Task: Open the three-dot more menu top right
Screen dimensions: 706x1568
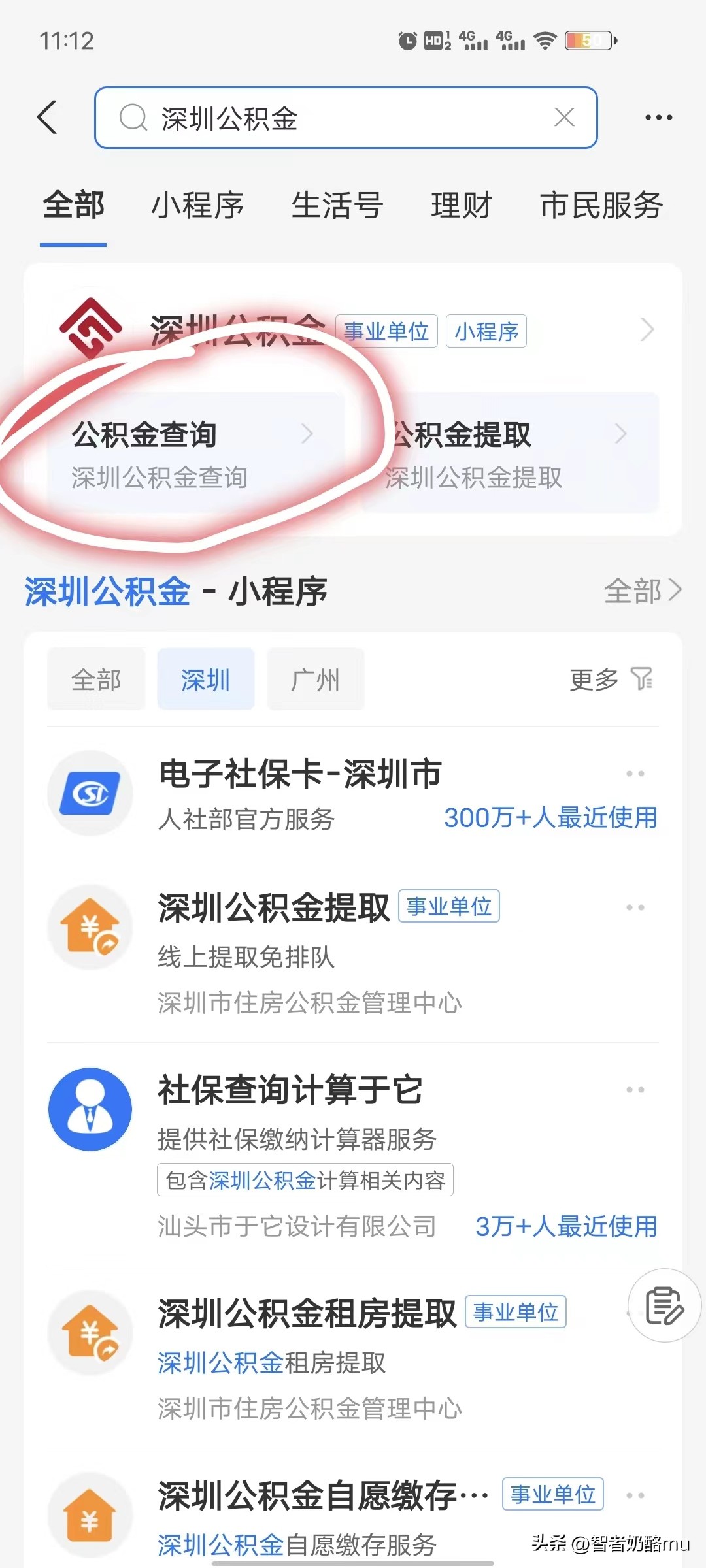Action: coord(658,116)
